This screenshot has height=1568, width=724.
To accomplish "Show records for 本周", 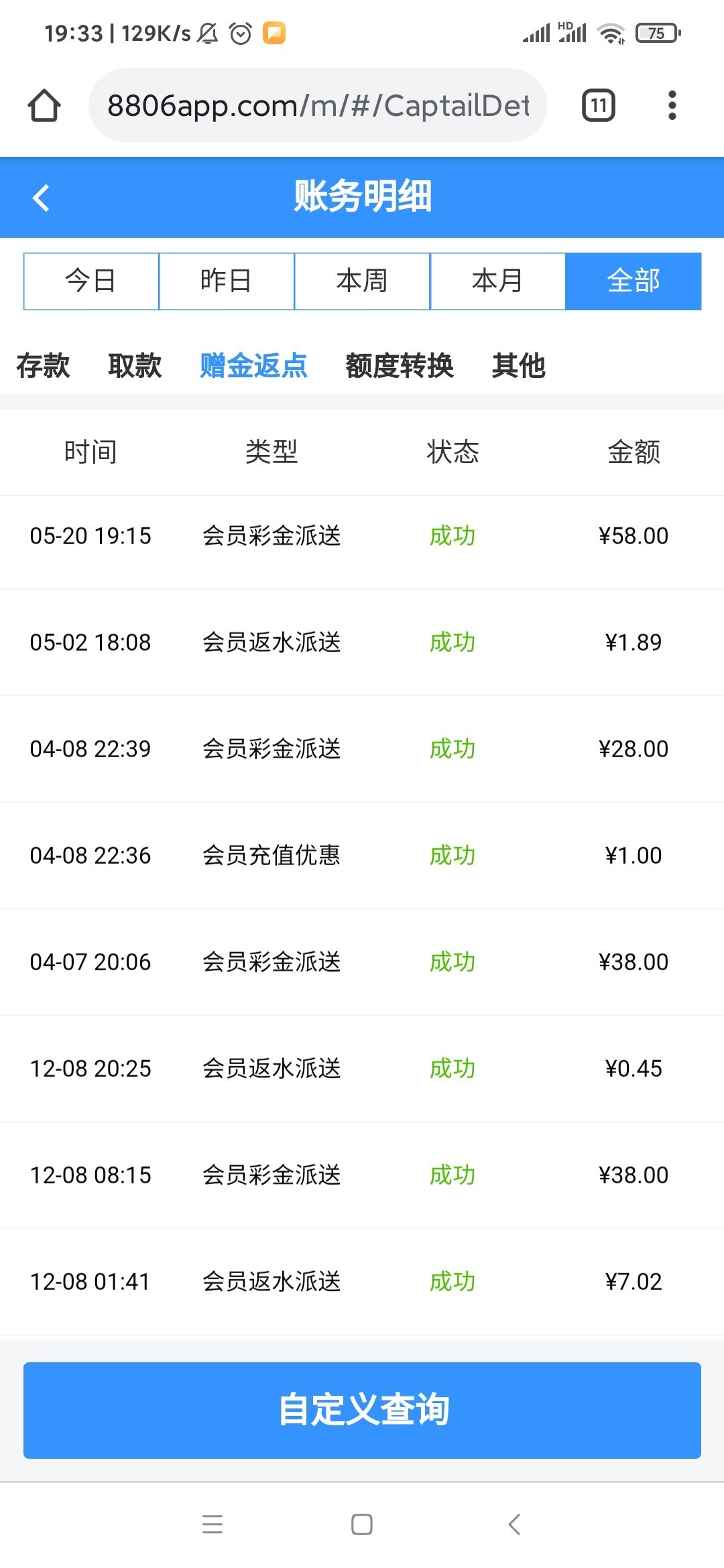I will tap(362, 281).
